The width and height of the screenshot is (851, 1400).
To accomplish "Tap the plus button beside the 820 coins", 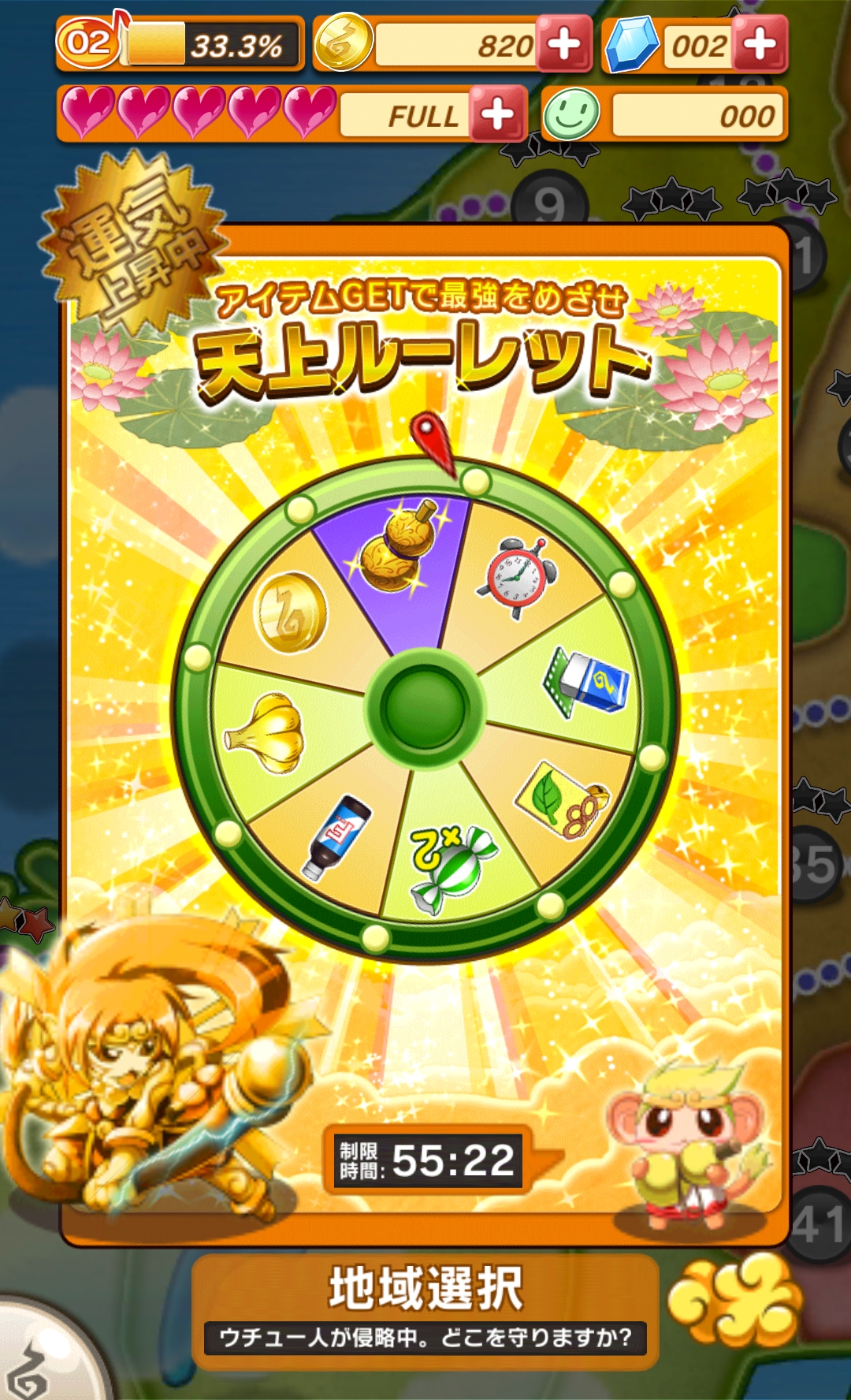I will [x=564, y=44].
